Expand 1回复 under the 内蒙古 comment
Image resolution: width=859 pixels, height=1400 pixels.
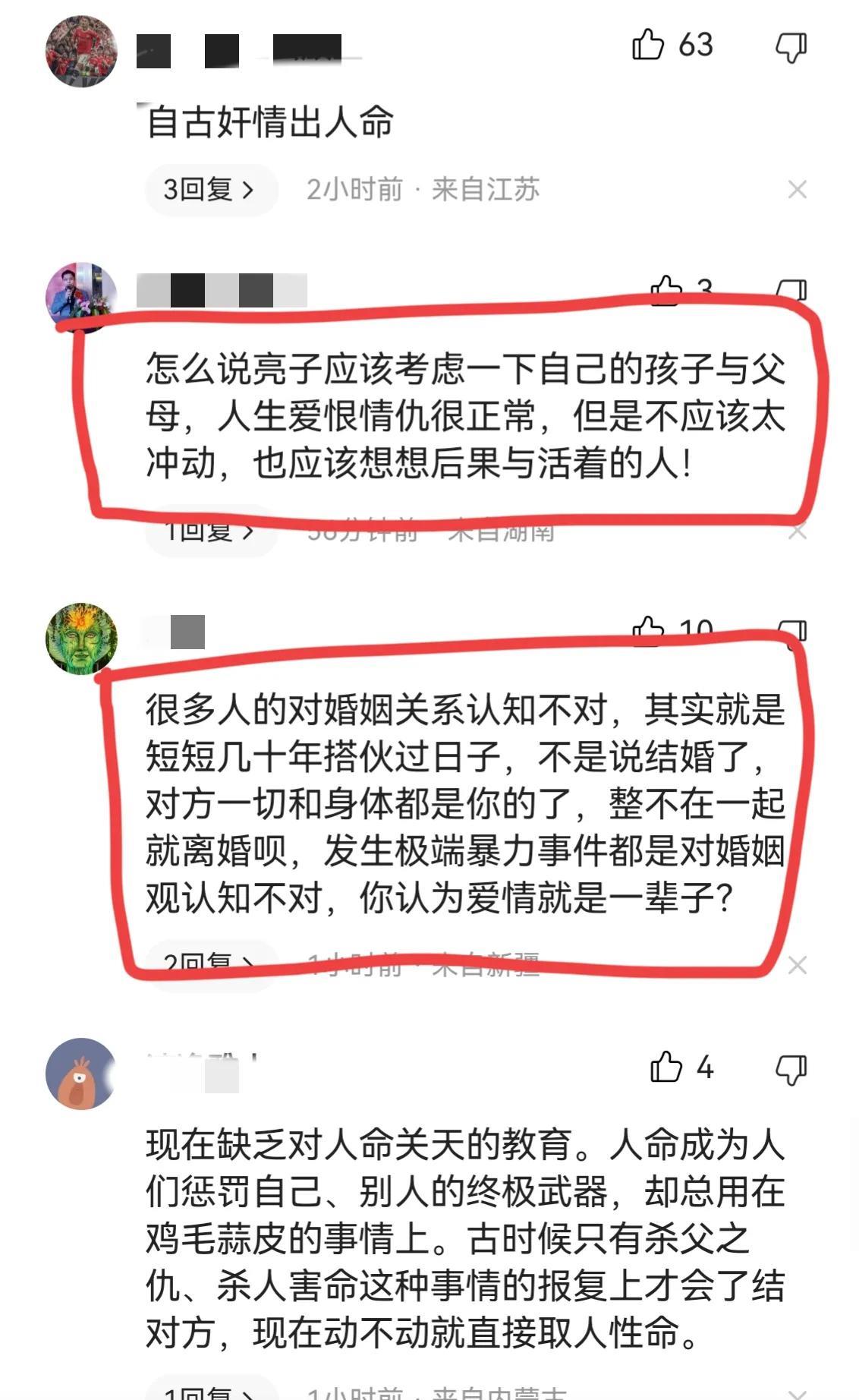(x=209, y=1391)
